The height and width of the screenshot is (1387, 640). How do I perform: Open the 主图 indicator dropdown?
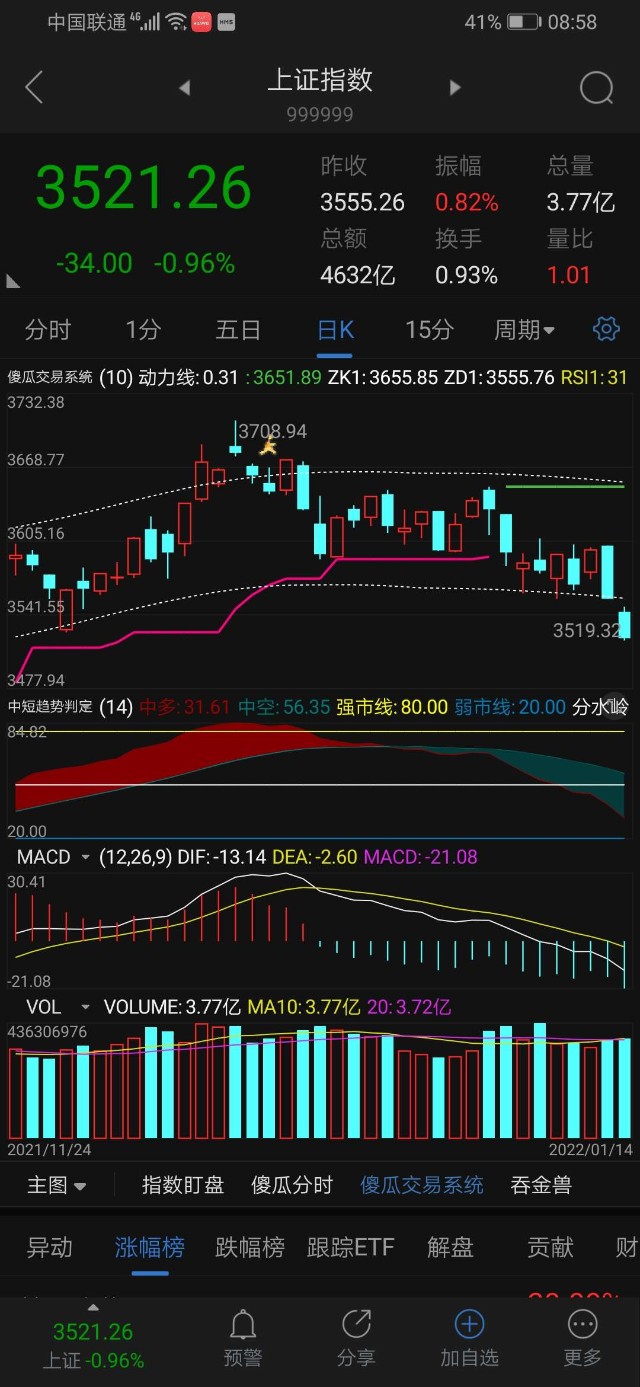point(56,1185)
